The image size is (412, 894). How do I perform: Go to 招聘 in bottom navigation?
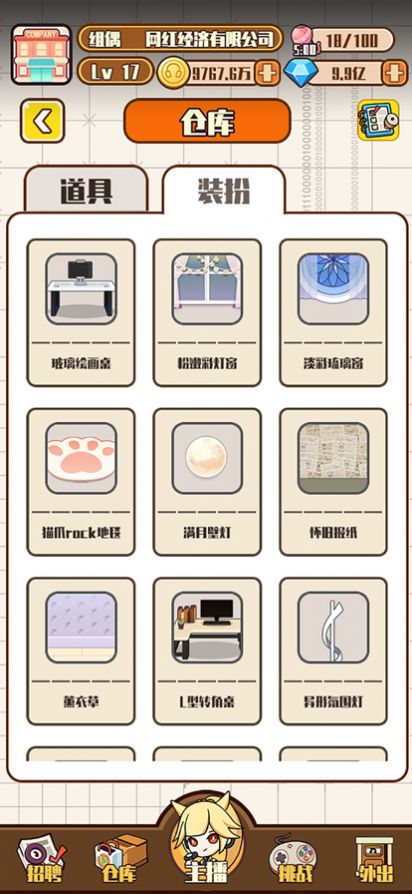pos(43,859)
